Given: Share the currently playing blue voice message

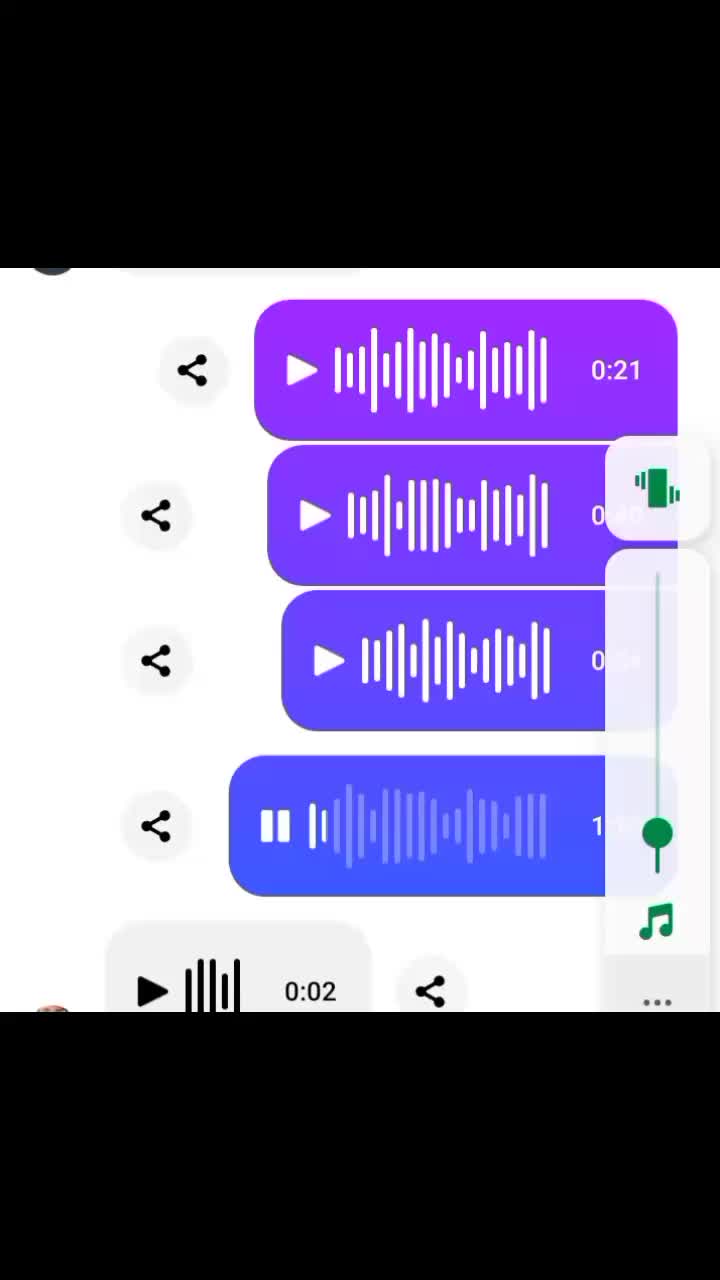Looking at the screenshot, I should [x=156, y=826].
